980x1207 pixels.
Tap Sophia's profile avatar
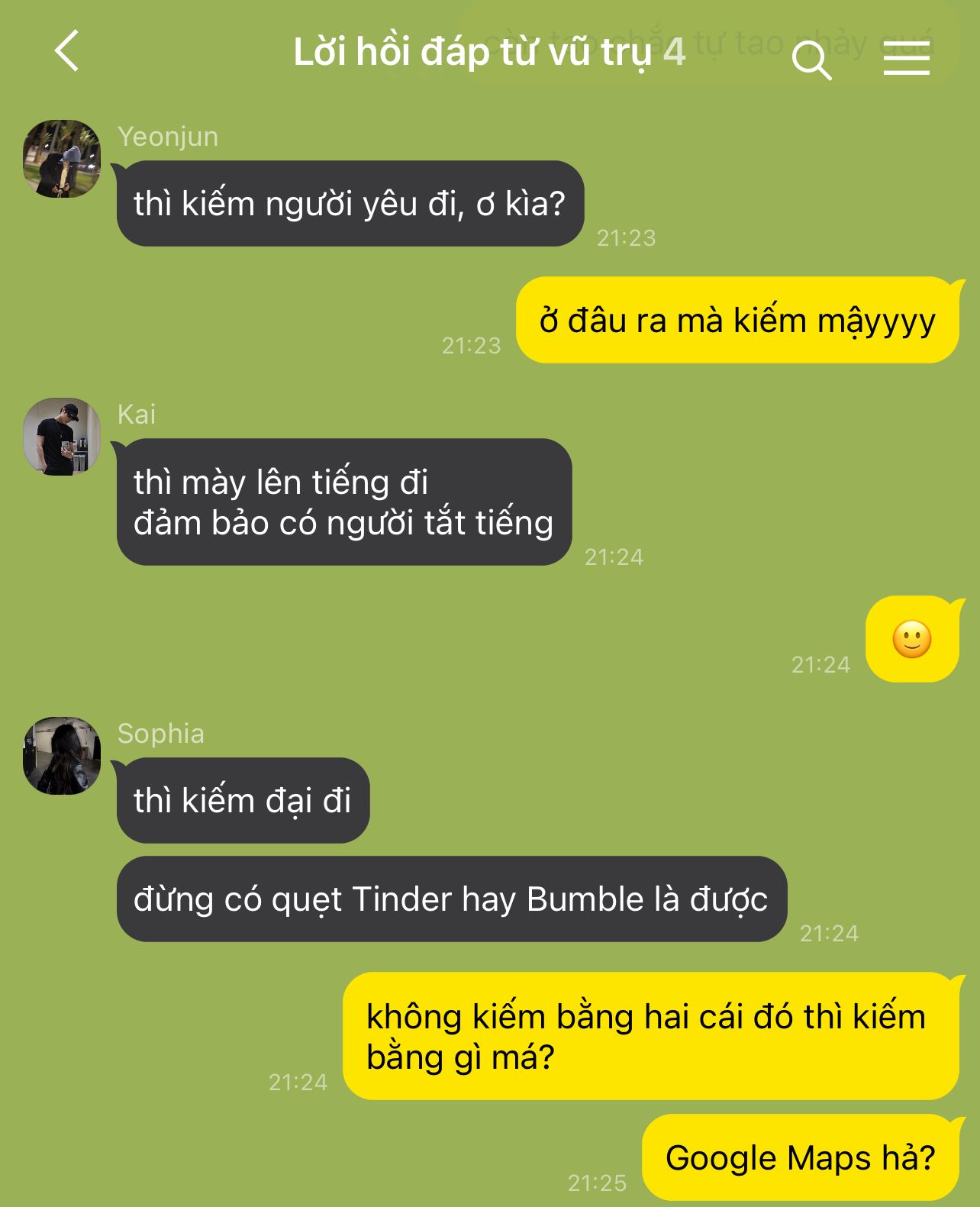[62, 756]
